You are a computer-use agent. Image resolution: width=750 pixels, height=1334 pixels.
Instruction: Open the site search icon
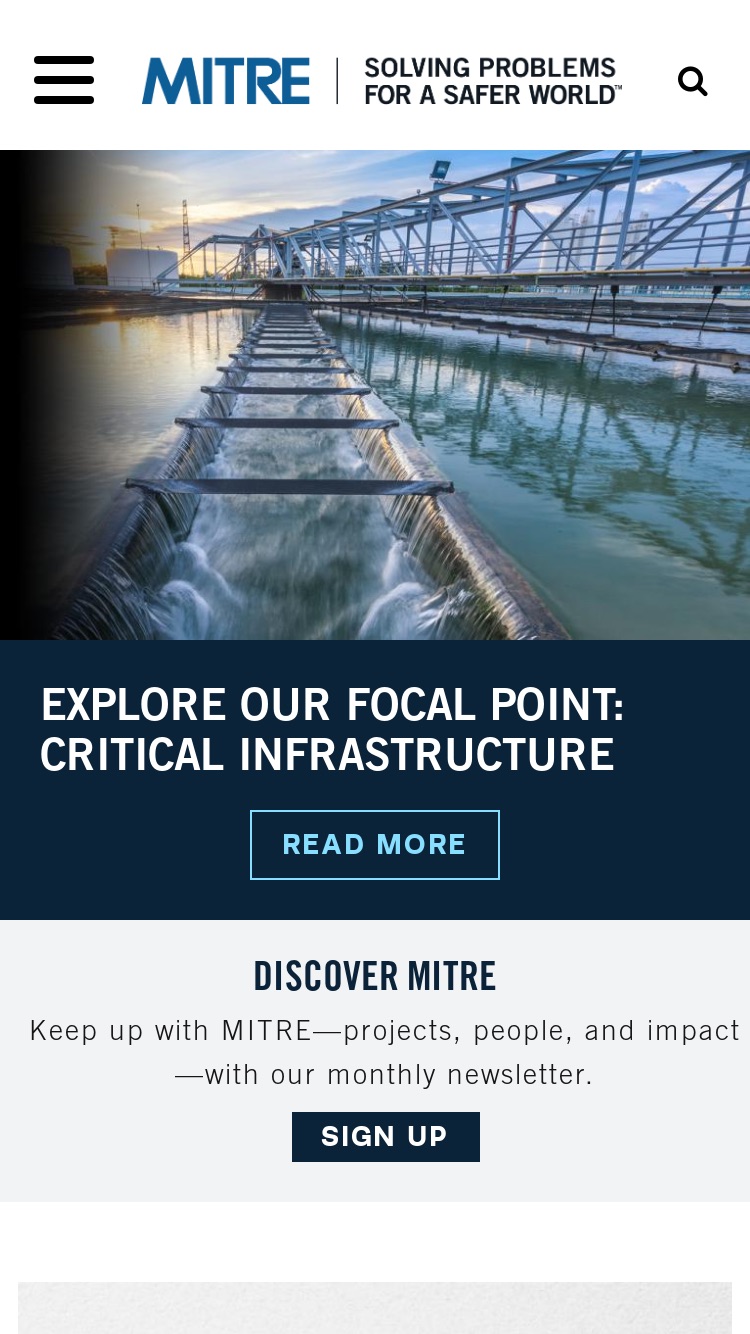tap(692, 81)
